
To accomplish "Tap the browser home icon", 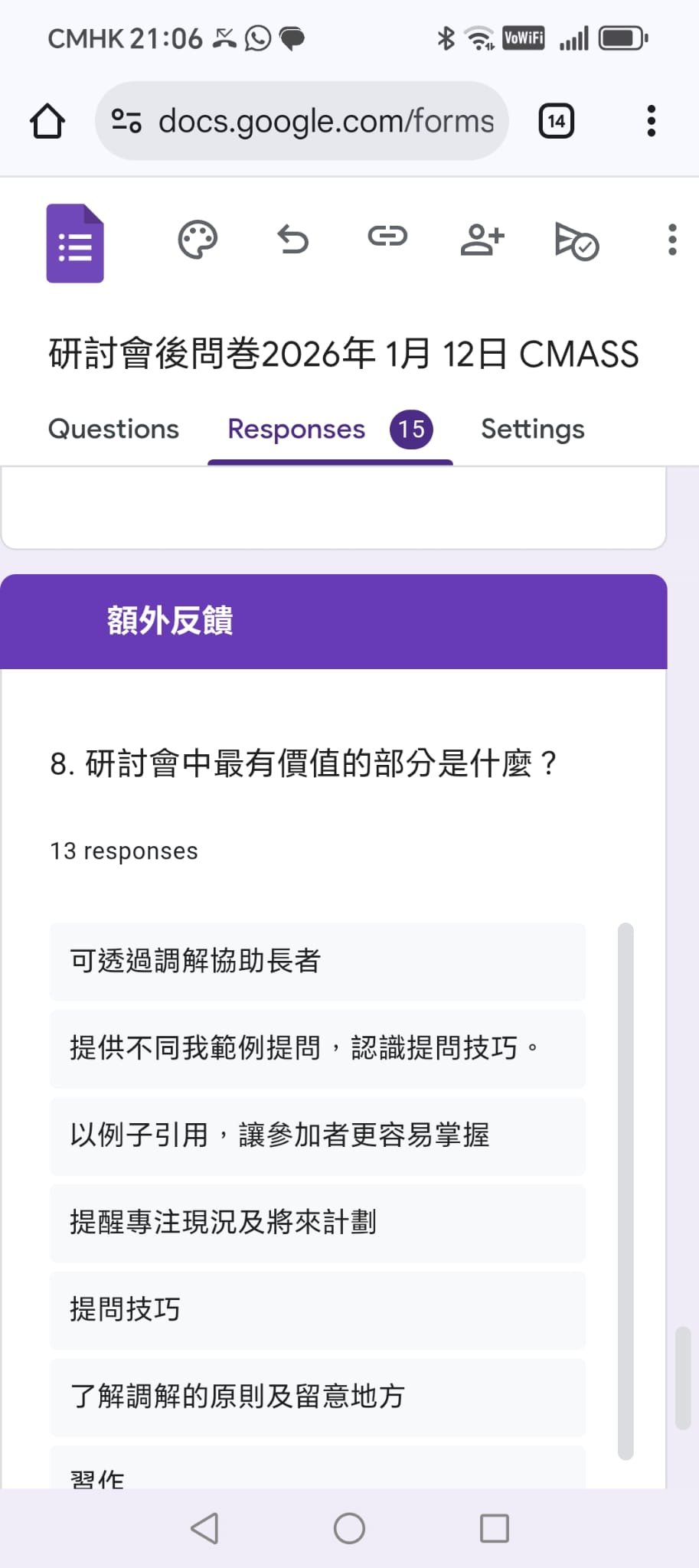I will (47, 121).
